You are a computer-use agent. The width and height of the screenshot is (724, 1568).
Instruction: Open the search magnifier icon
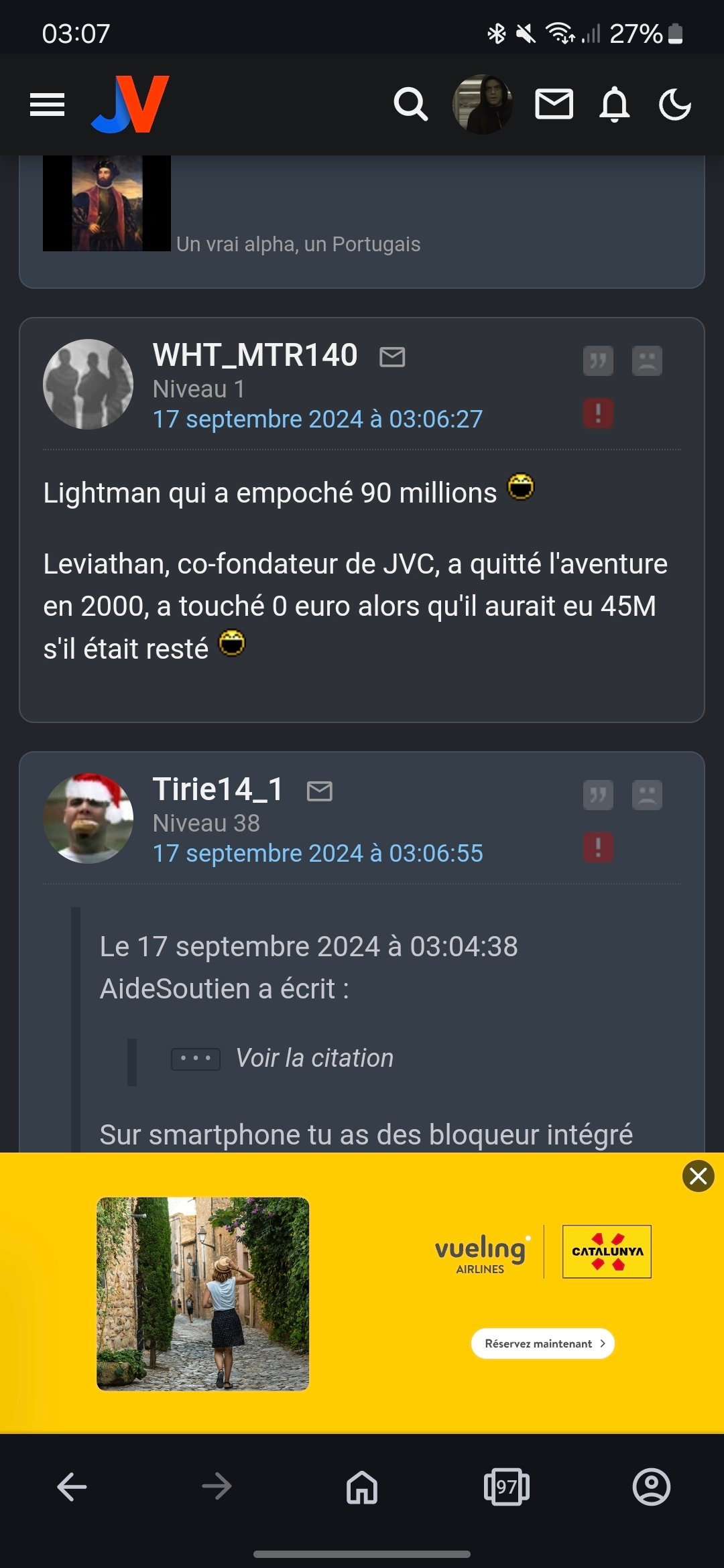410,105
